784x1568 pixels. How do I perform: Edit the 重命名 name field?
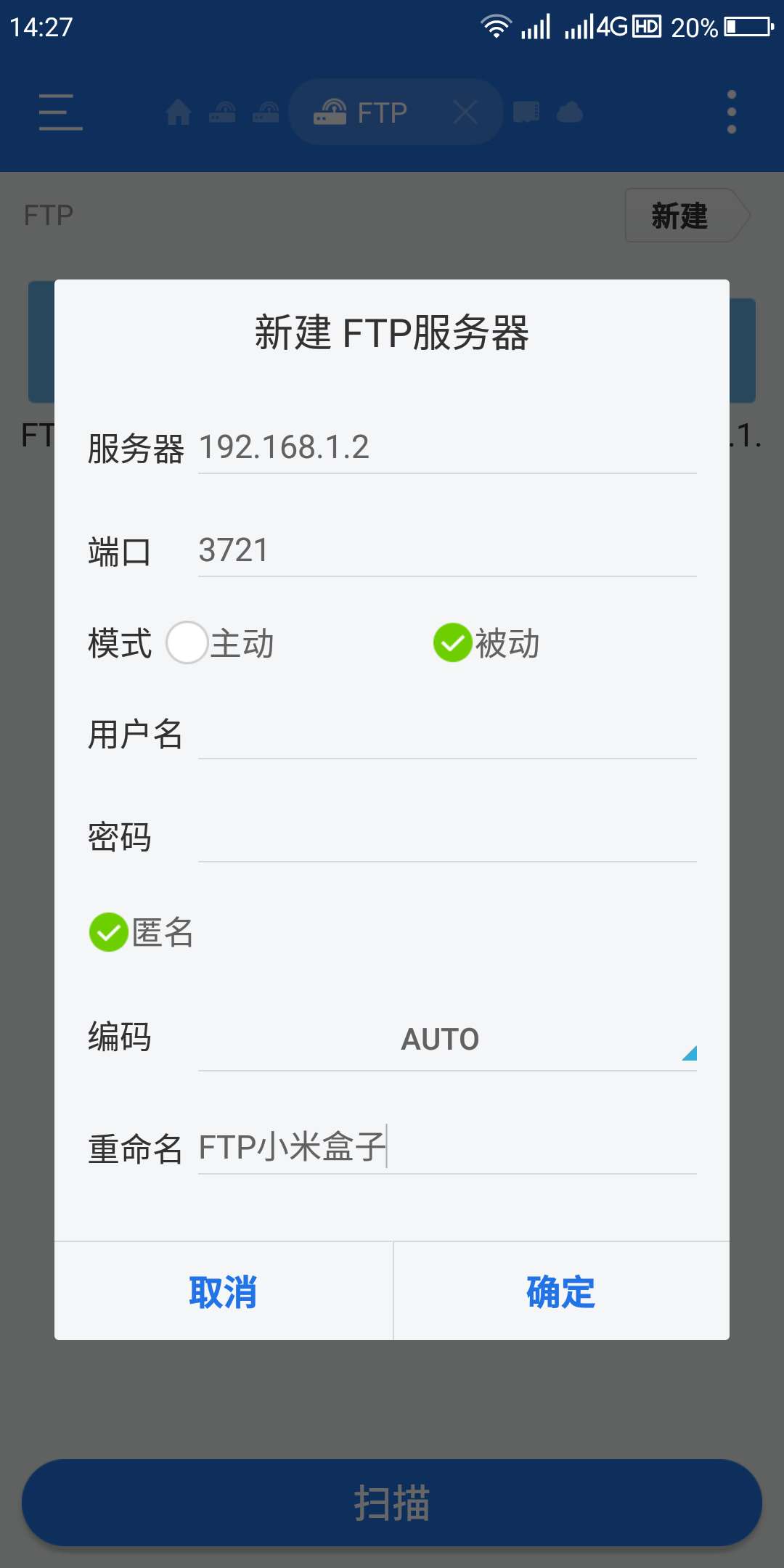(446, 1148)
